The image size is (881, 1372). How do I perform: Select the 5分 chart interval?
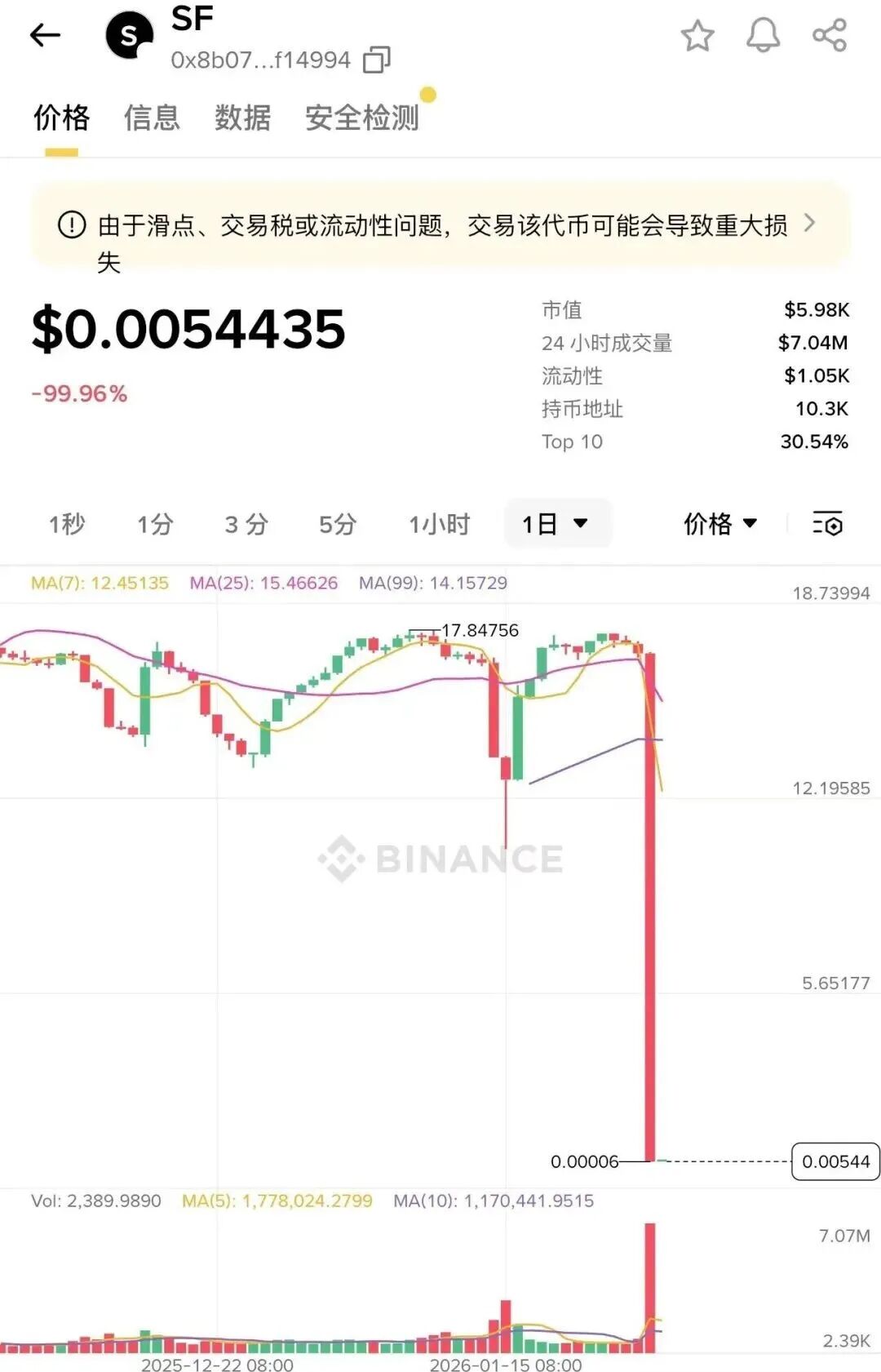[x=338, y=524]
